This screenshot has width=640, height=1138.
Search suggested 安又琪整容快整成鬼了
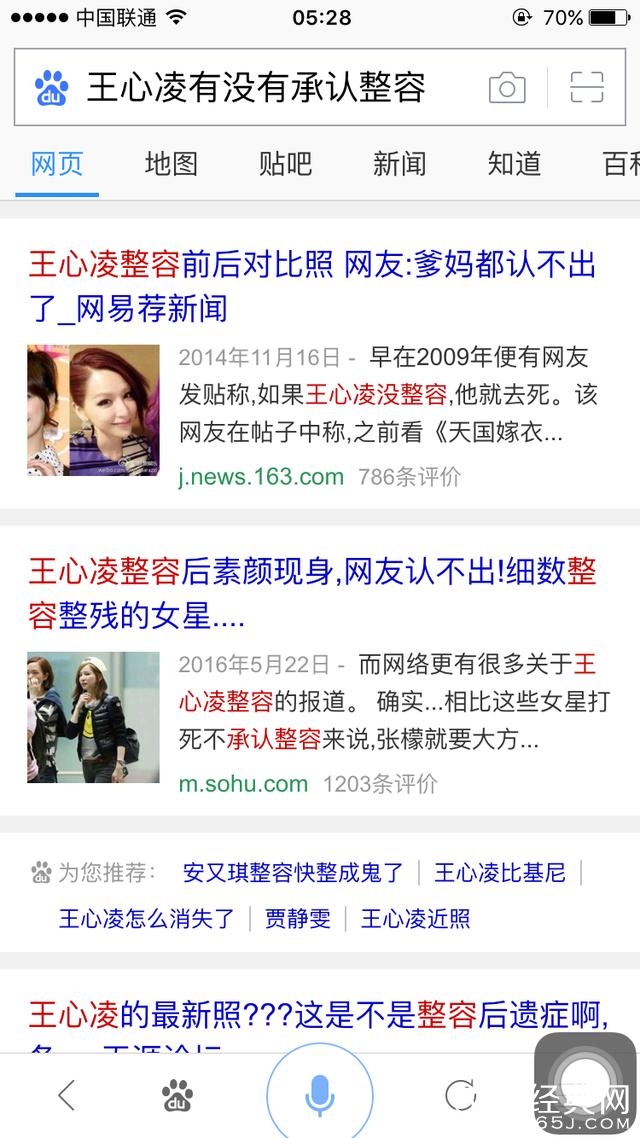(293, 873)
